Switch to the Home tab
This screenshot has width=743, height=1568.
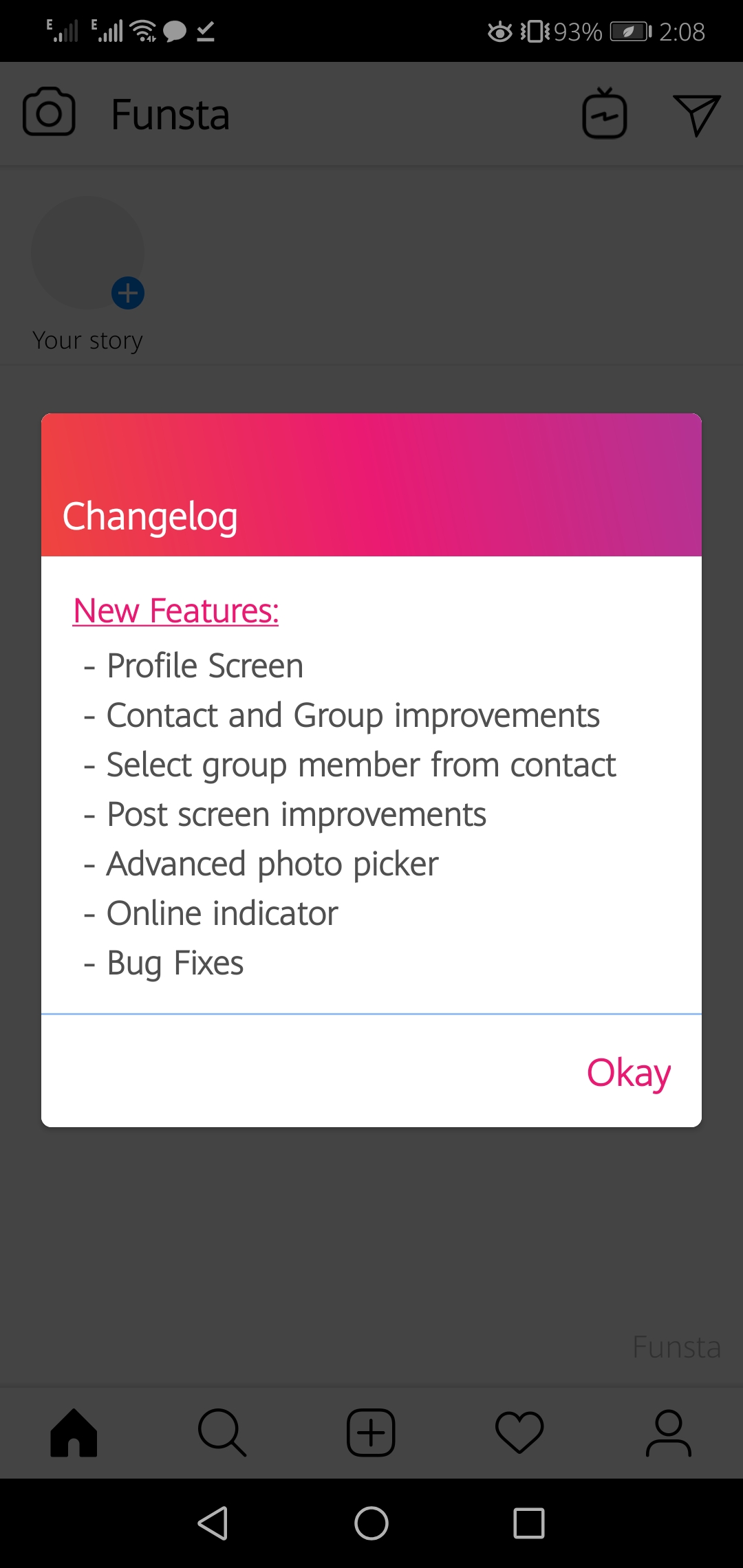pos(74,1433)
